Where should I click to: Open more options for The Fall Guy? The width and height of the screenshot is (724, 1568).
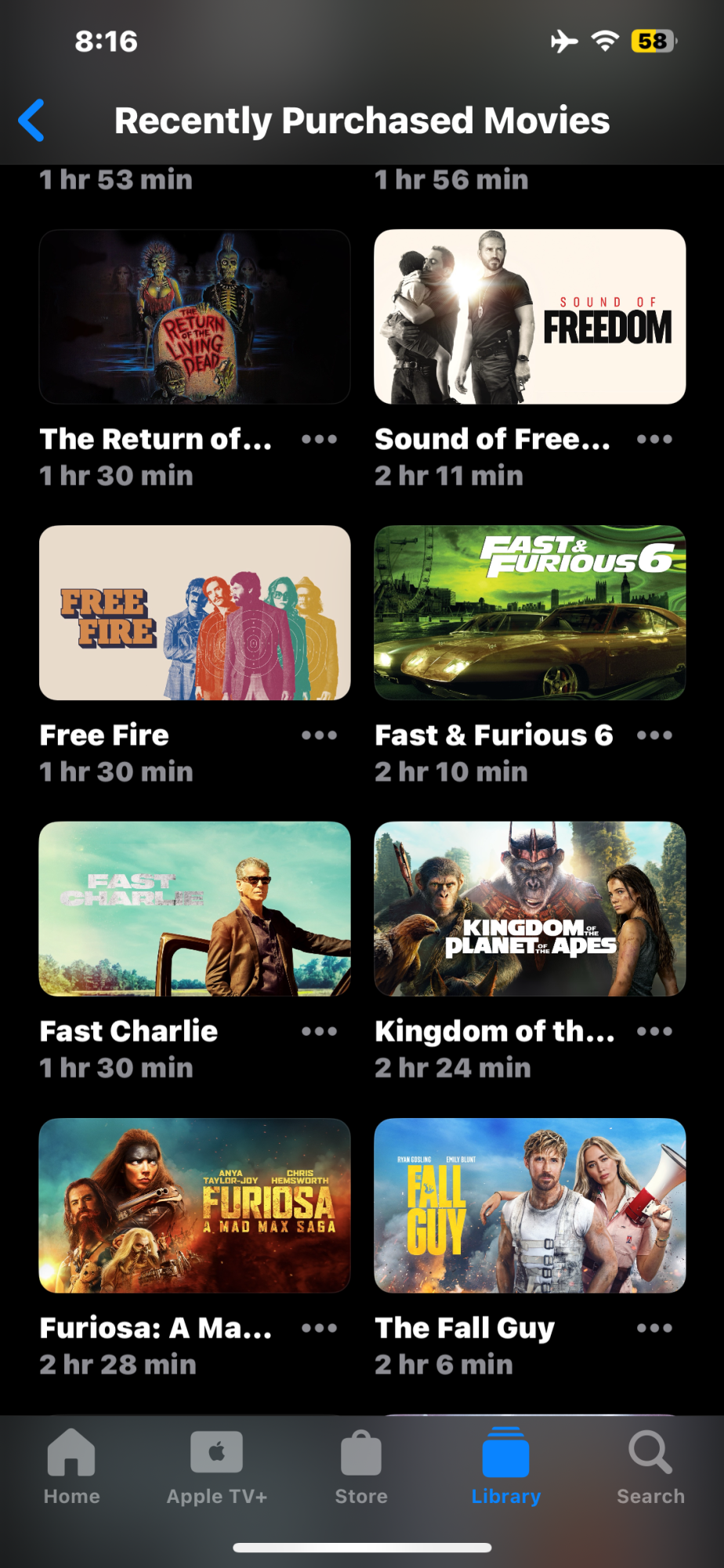coord(654,1328)
